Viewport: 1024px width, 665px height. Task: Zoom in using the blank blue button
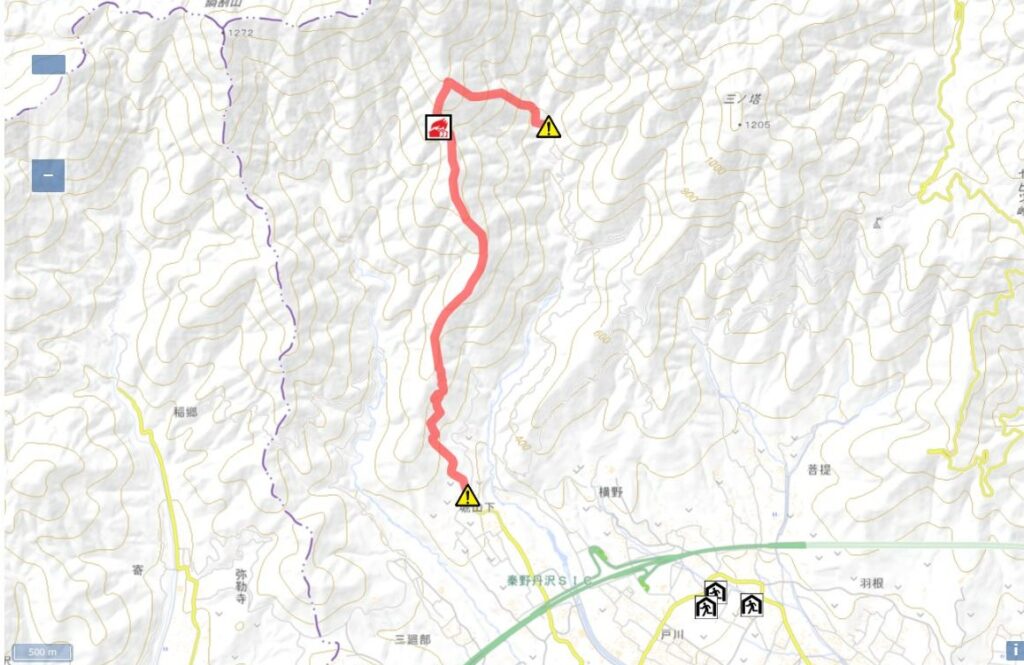pos(48,65)
